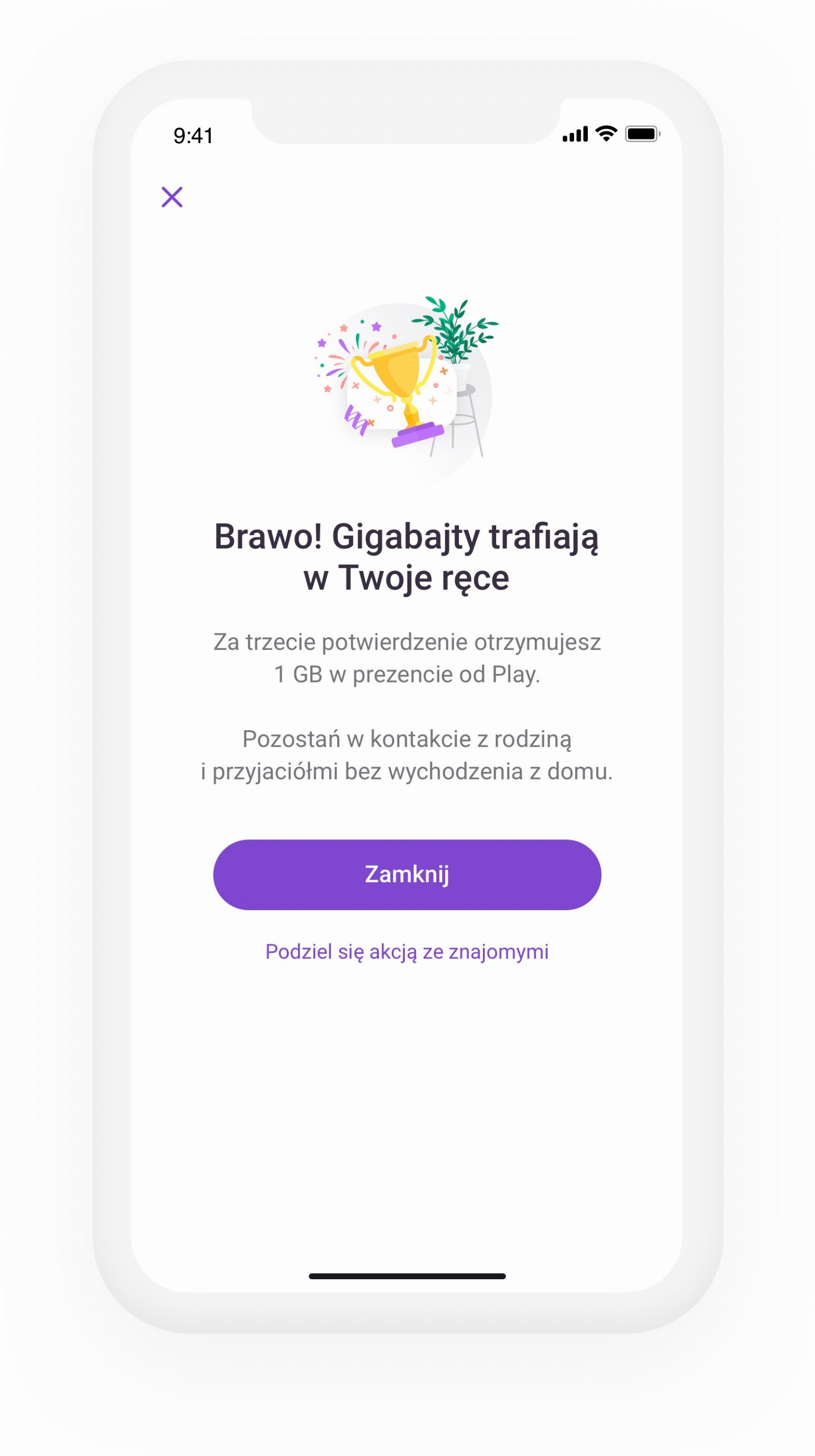
Task: Open Podziel się akcją ze znajomymi link
Action: (407, 952)
